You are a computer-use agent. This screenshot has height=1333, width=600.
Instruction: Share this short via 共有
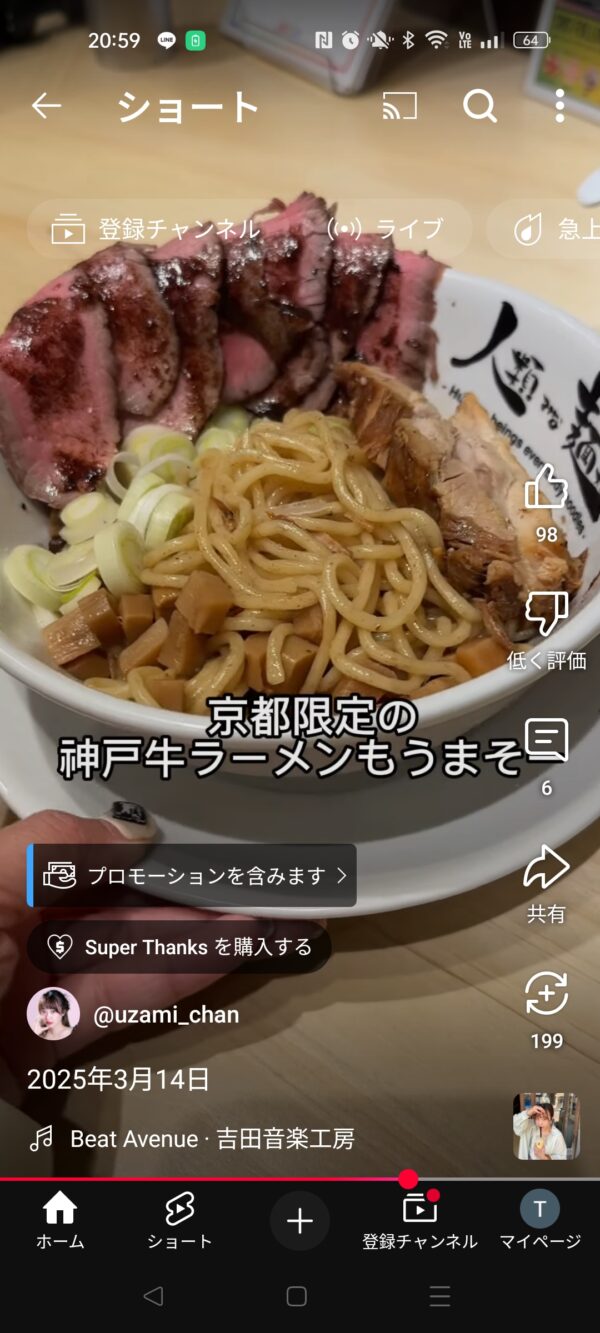tap(546, 868)
